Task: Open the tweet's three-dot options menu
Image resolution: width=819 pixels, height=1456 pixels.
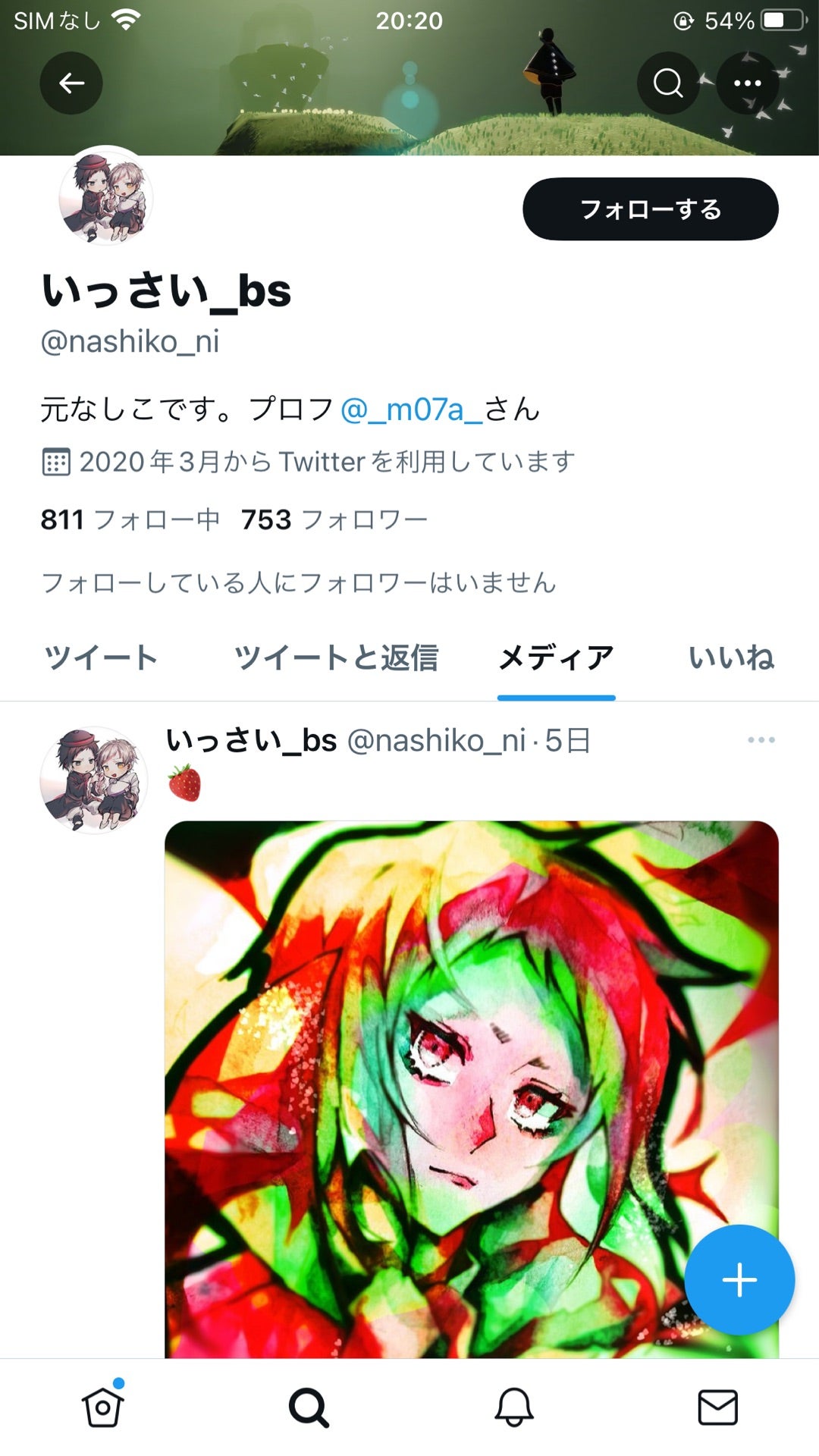Action: (x=761, y=740)
